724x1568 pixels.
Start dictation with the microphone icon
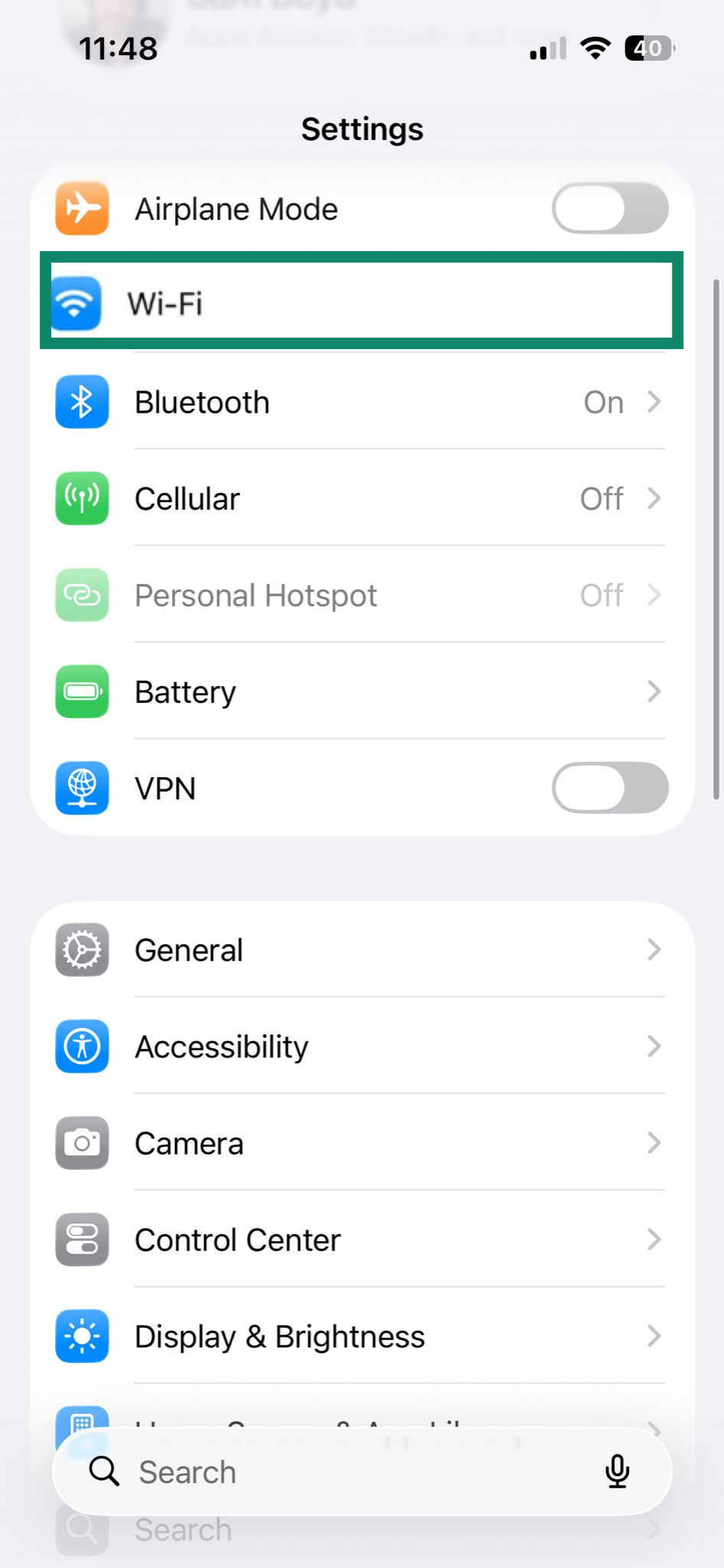[x=617, y=1471]
